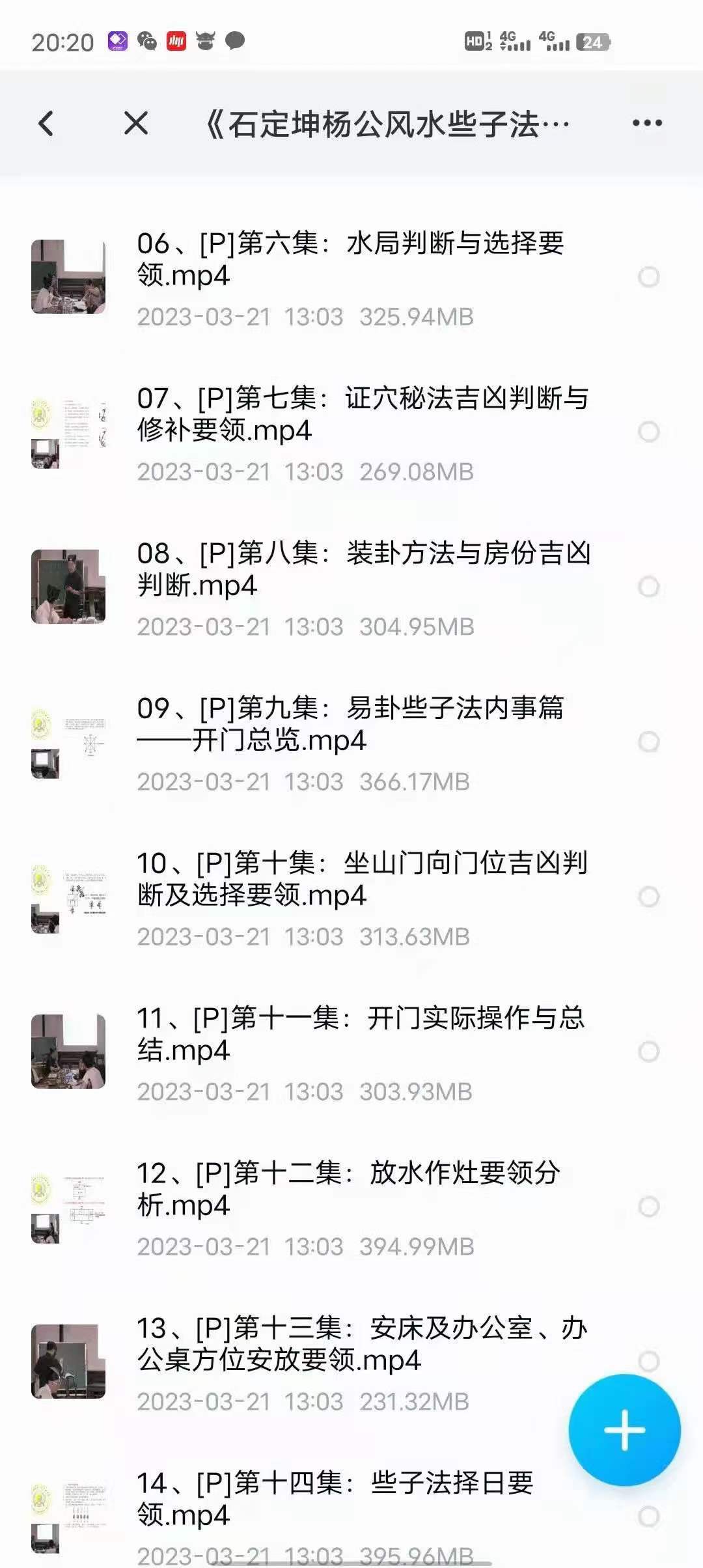Tap the bull-head app icon in status bar
Screen dimensions: 703x1568
207,41
